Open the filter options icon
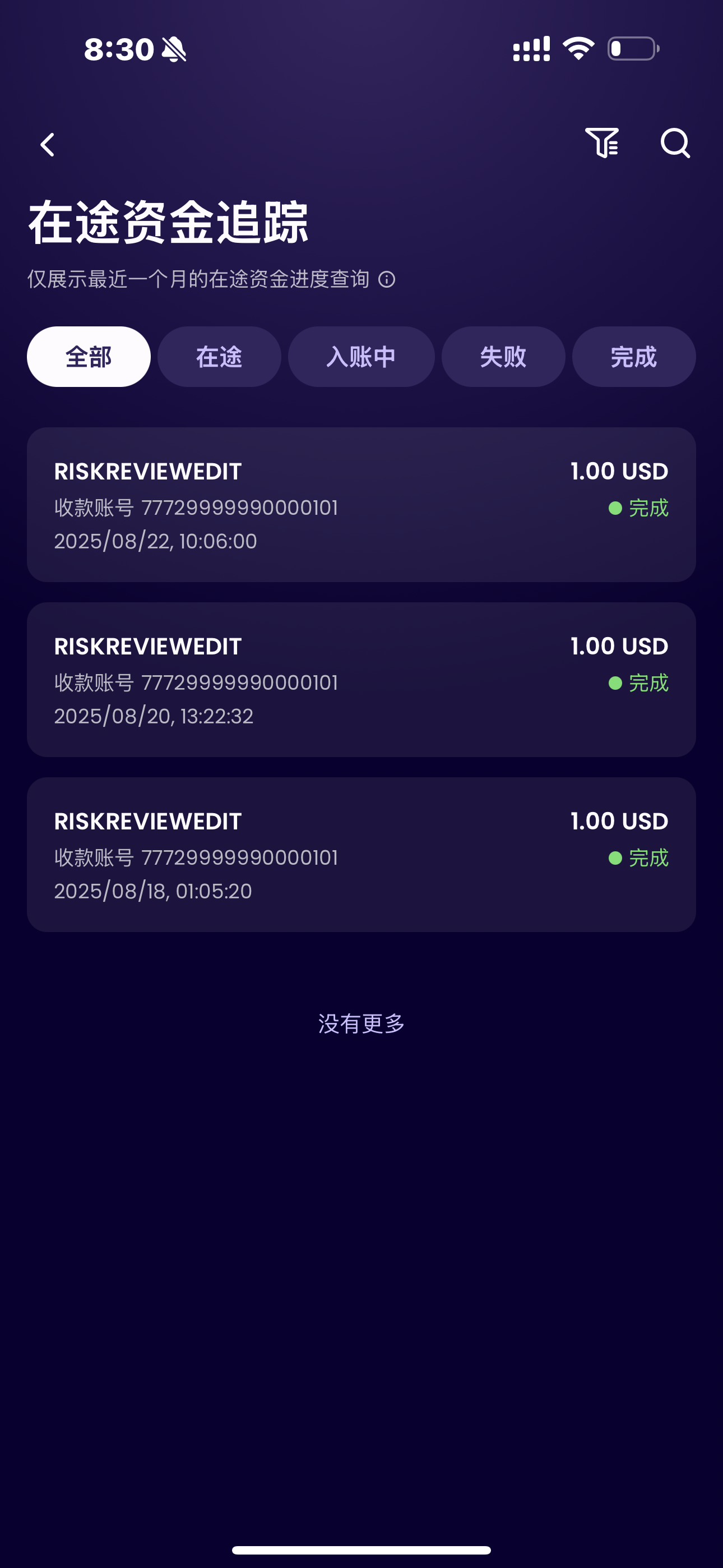Screen dimensions: 723x1568 602,143
